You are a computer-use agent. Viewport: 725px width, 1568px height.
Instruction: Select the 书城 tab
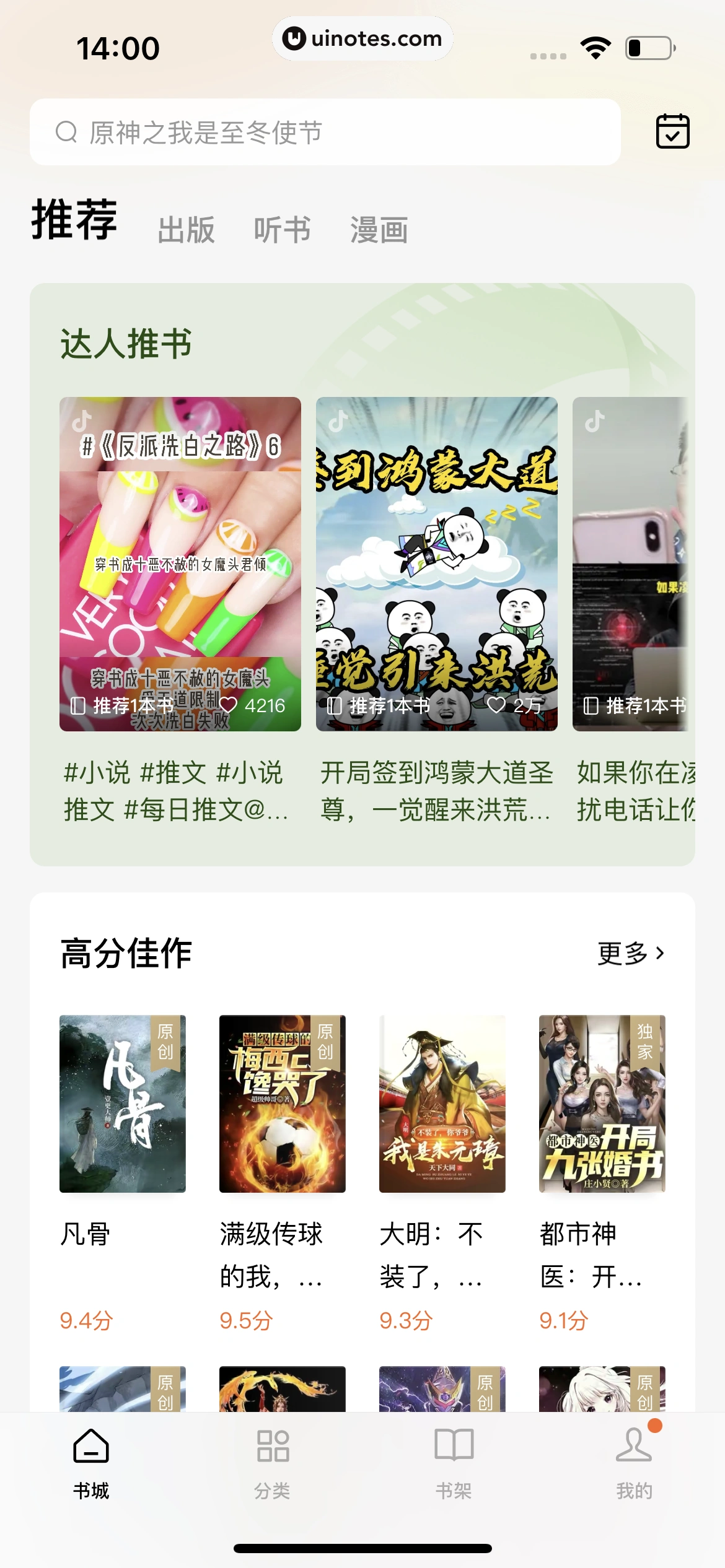(91, 1463)
